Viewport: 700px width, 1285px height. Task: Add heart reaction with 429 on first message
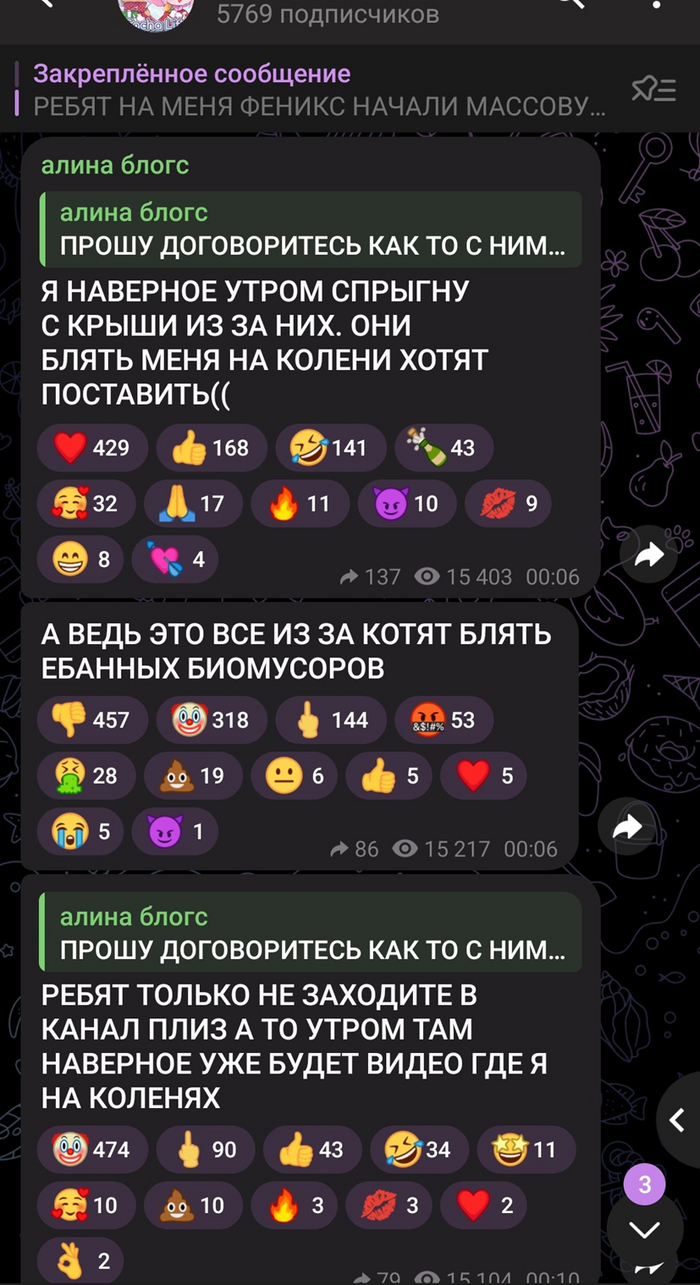click(93, 447)
